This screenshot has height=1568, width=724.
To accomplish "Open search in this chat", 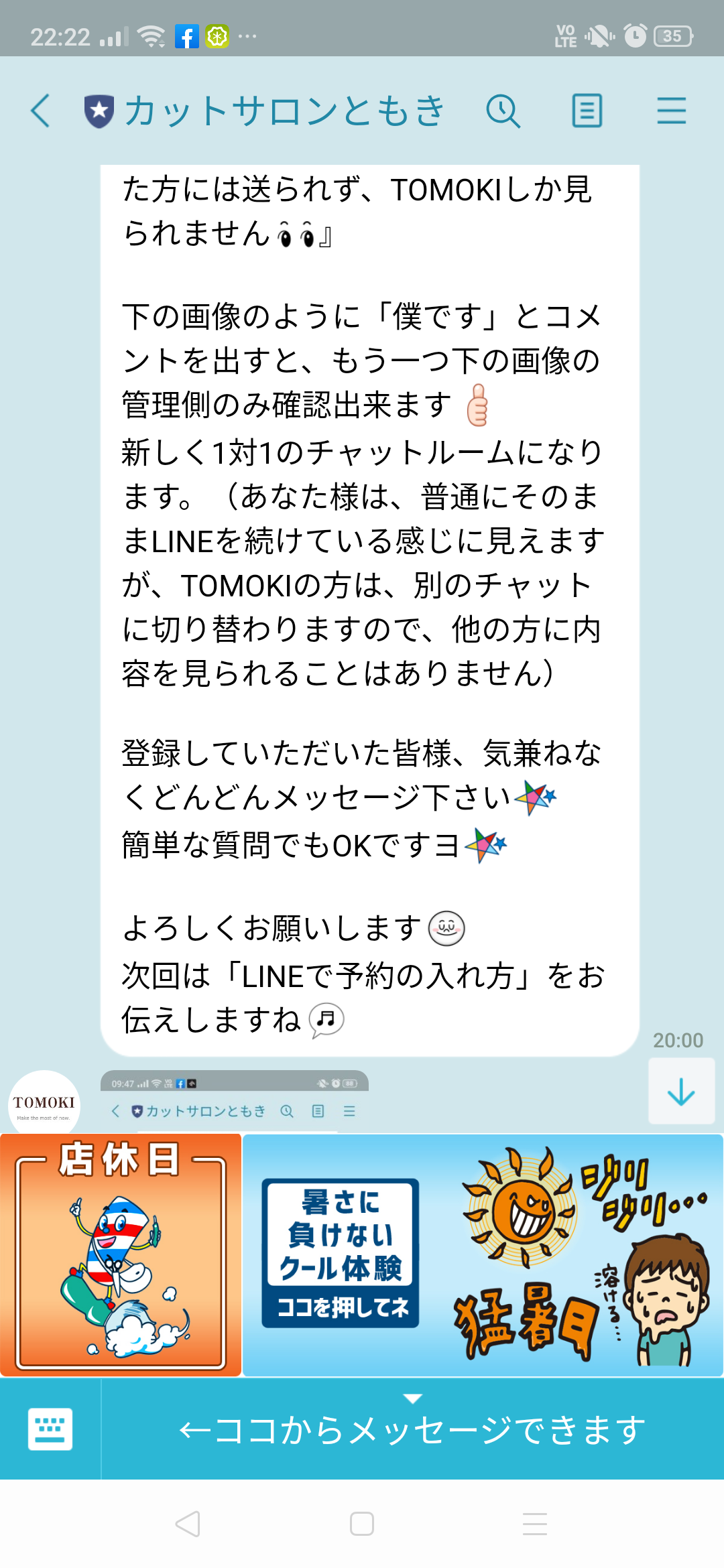I will click(503, 111).
